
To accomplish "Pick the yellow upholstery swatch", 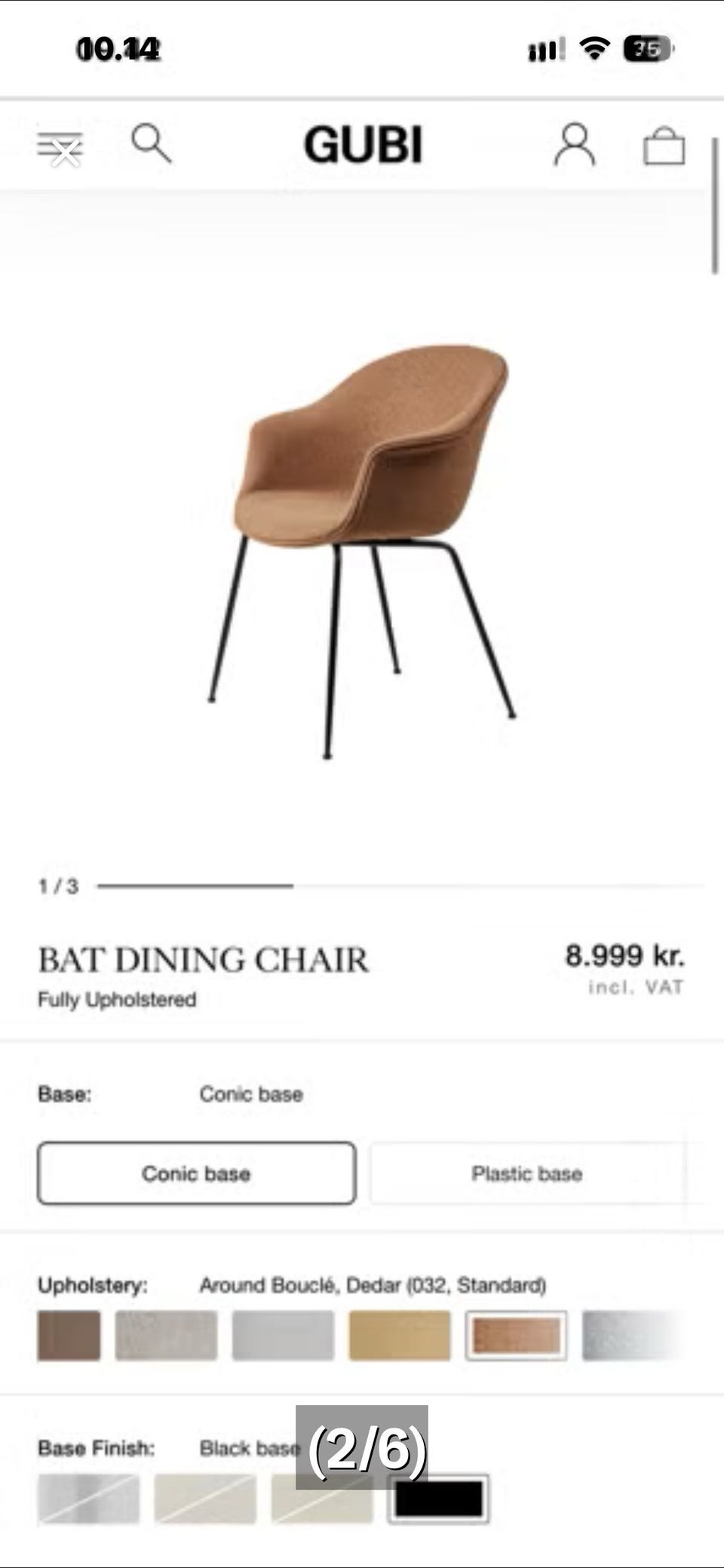I will point(400,1335).
